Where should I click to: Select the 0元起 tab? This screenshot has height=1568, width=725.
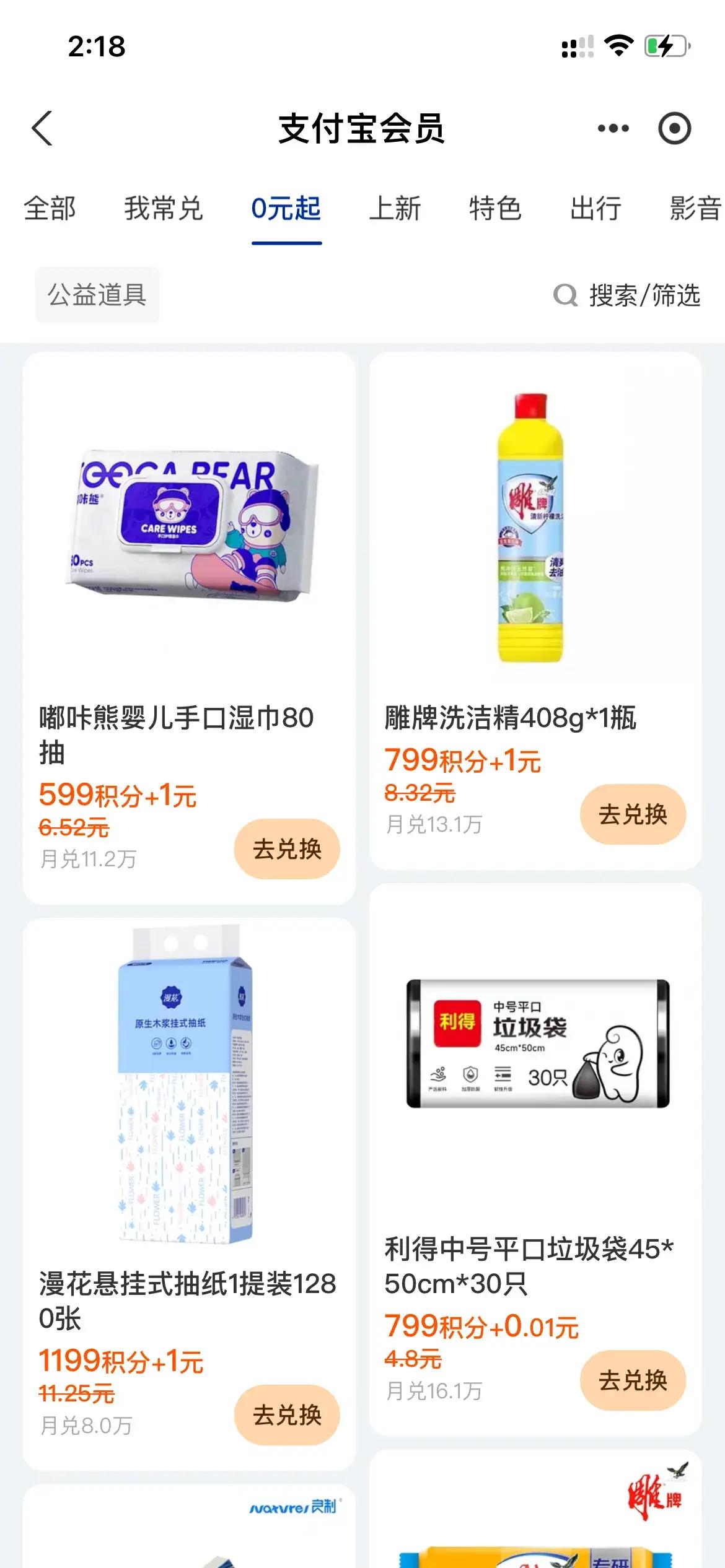pyautogui.click(x=286, y=209)
